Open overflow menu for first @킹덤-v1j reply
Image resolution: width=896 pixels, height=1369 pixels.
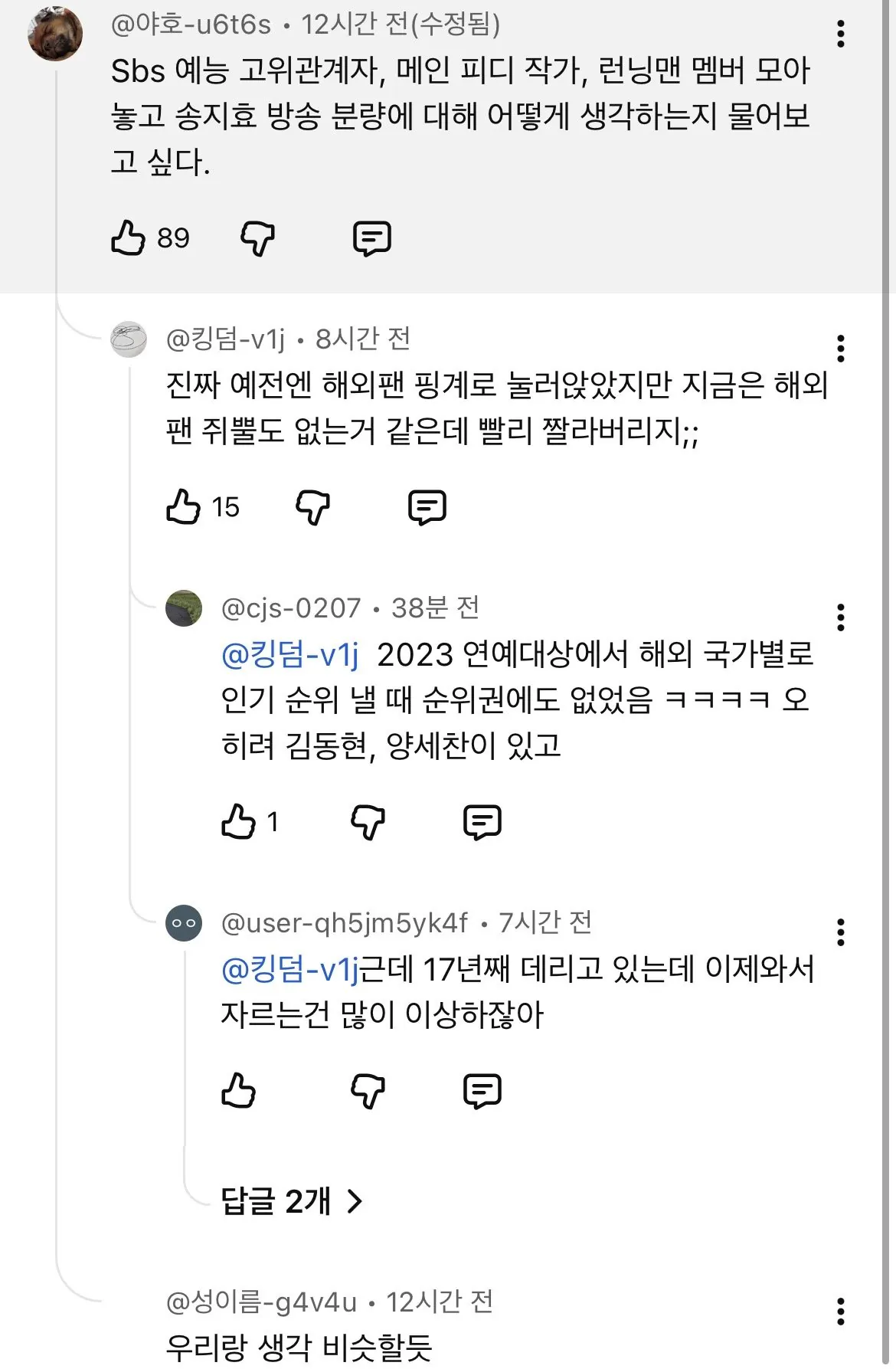841,349
